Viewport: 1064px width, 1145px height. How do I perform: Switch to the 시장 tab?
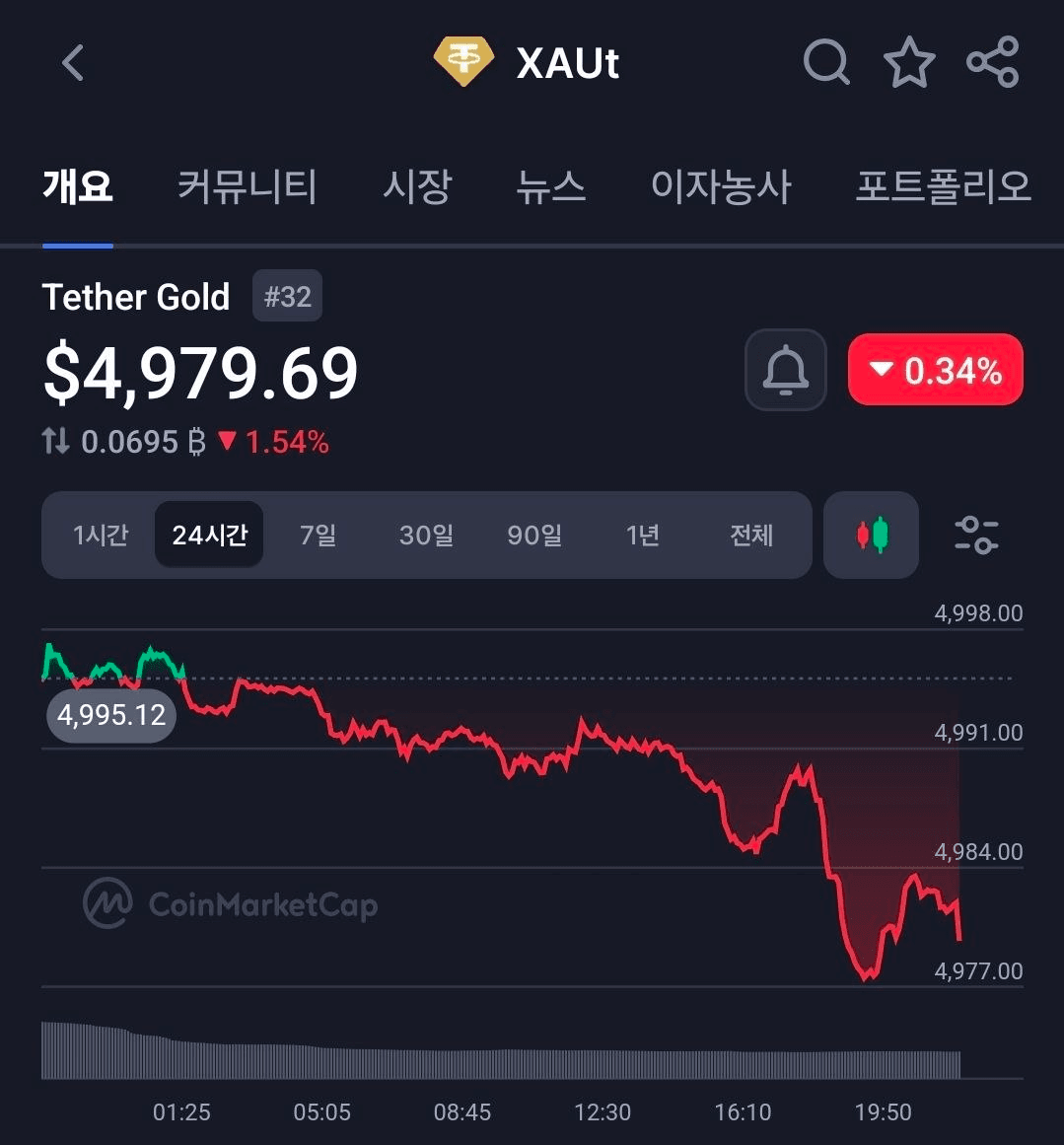417,186
